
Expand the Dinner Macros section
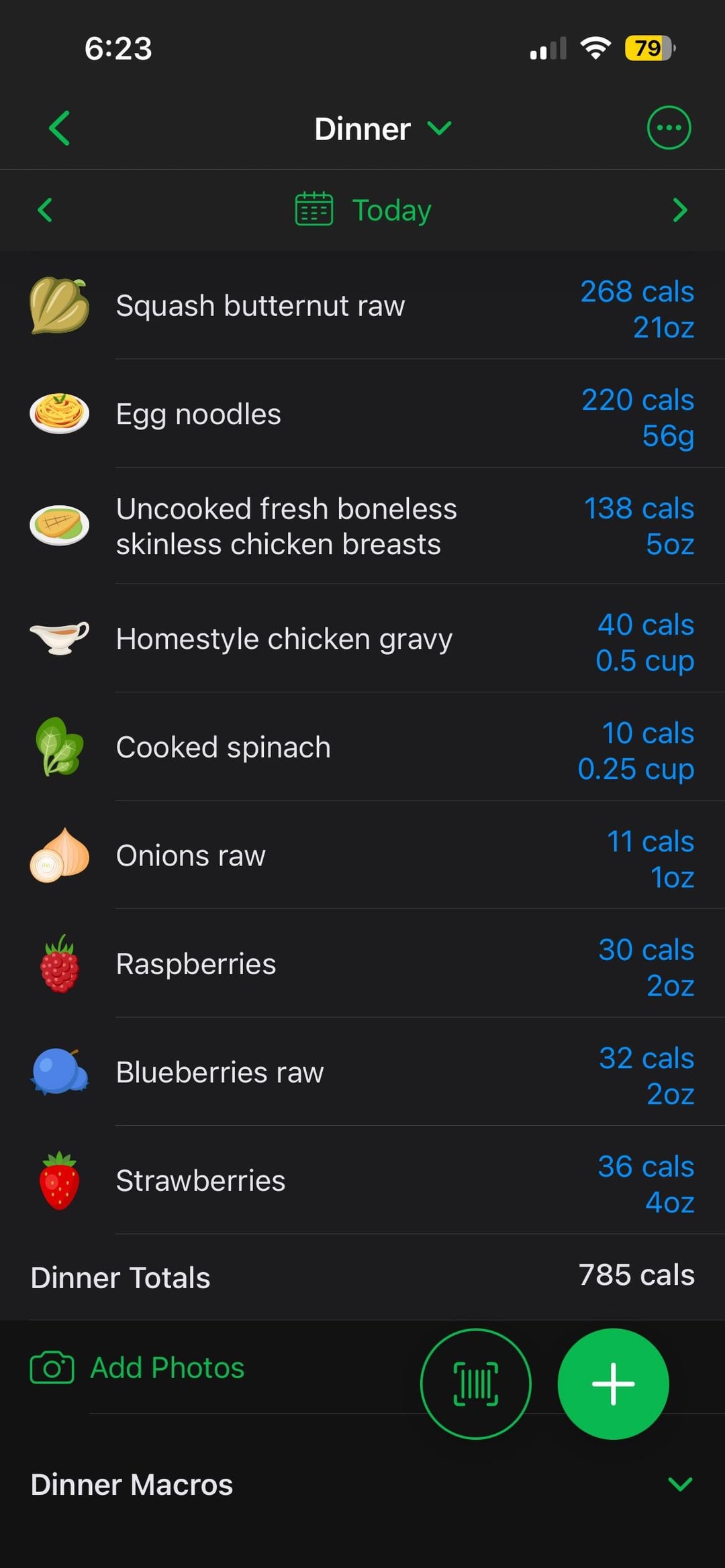679,1484
